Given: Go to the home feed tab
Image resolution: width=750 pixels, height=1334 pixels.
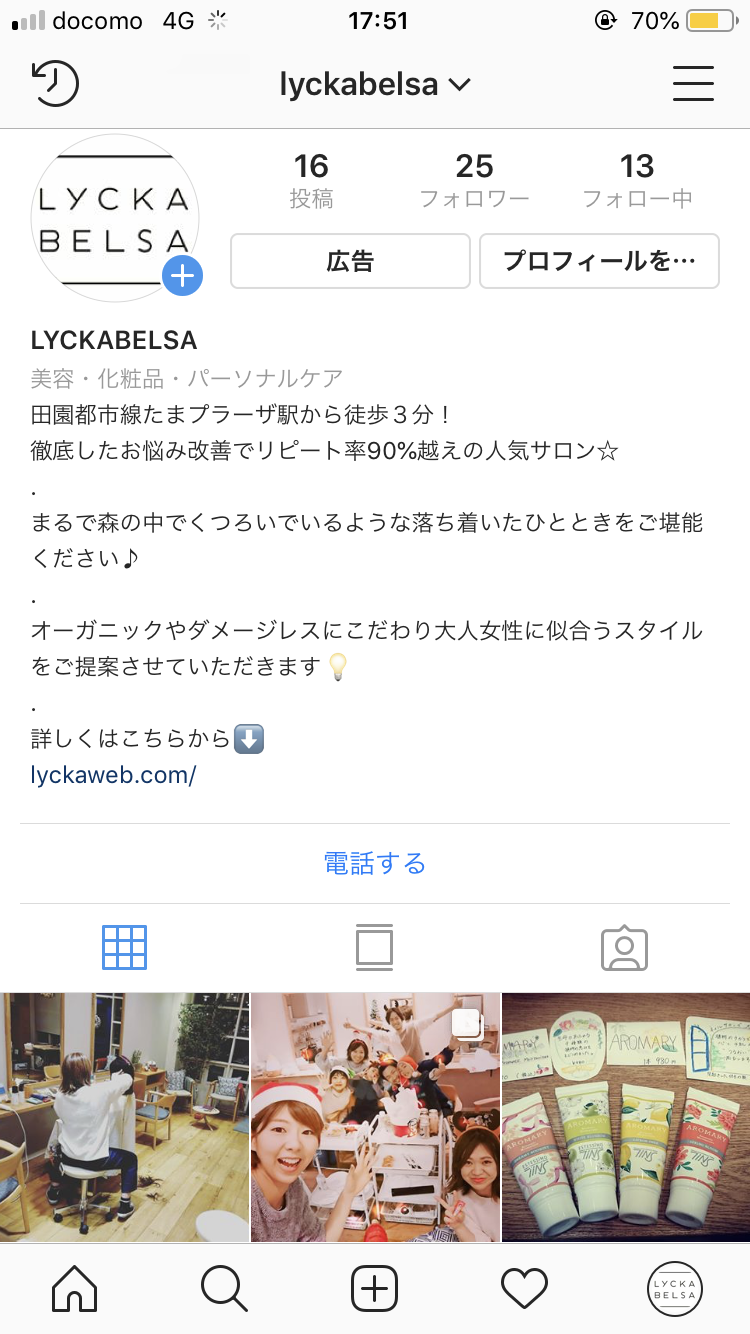Looking at the screenshot, I should click(x=75, y=1288).
